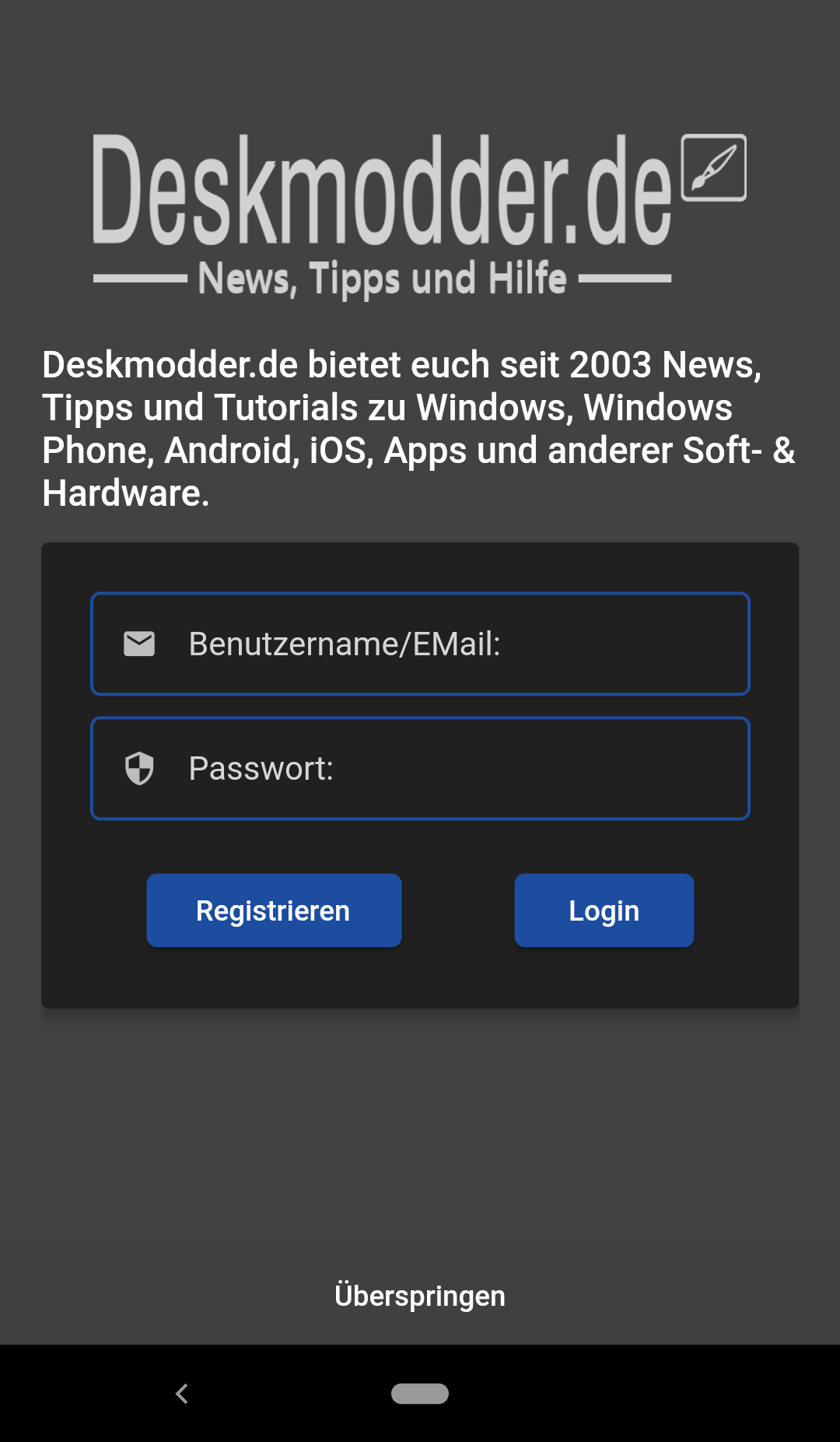Skip login with Überspringen
The image size is (840, 1442).
(x=420, y=1296)
